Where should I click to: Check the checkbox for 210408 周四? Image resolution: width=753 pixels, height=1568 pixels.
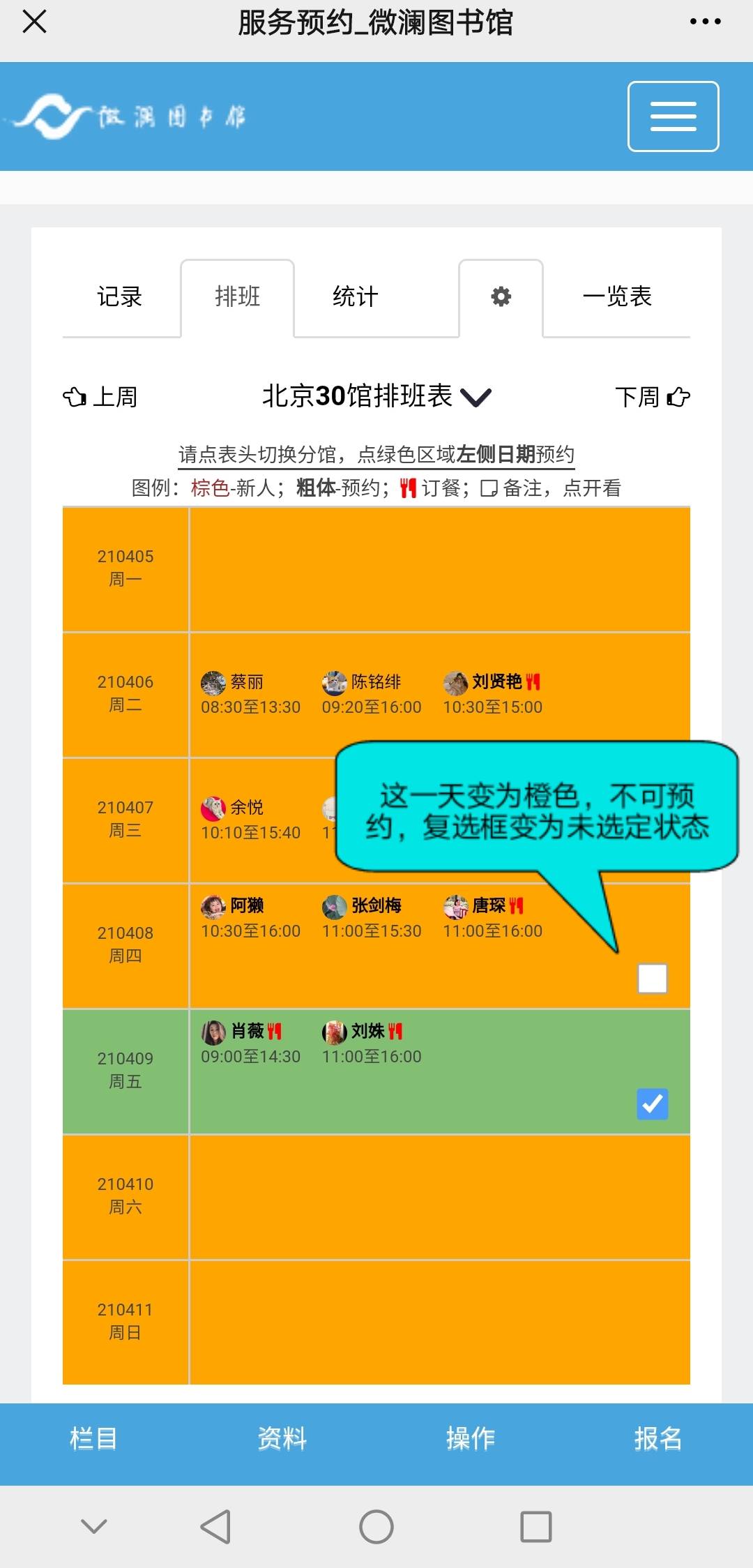653,978
